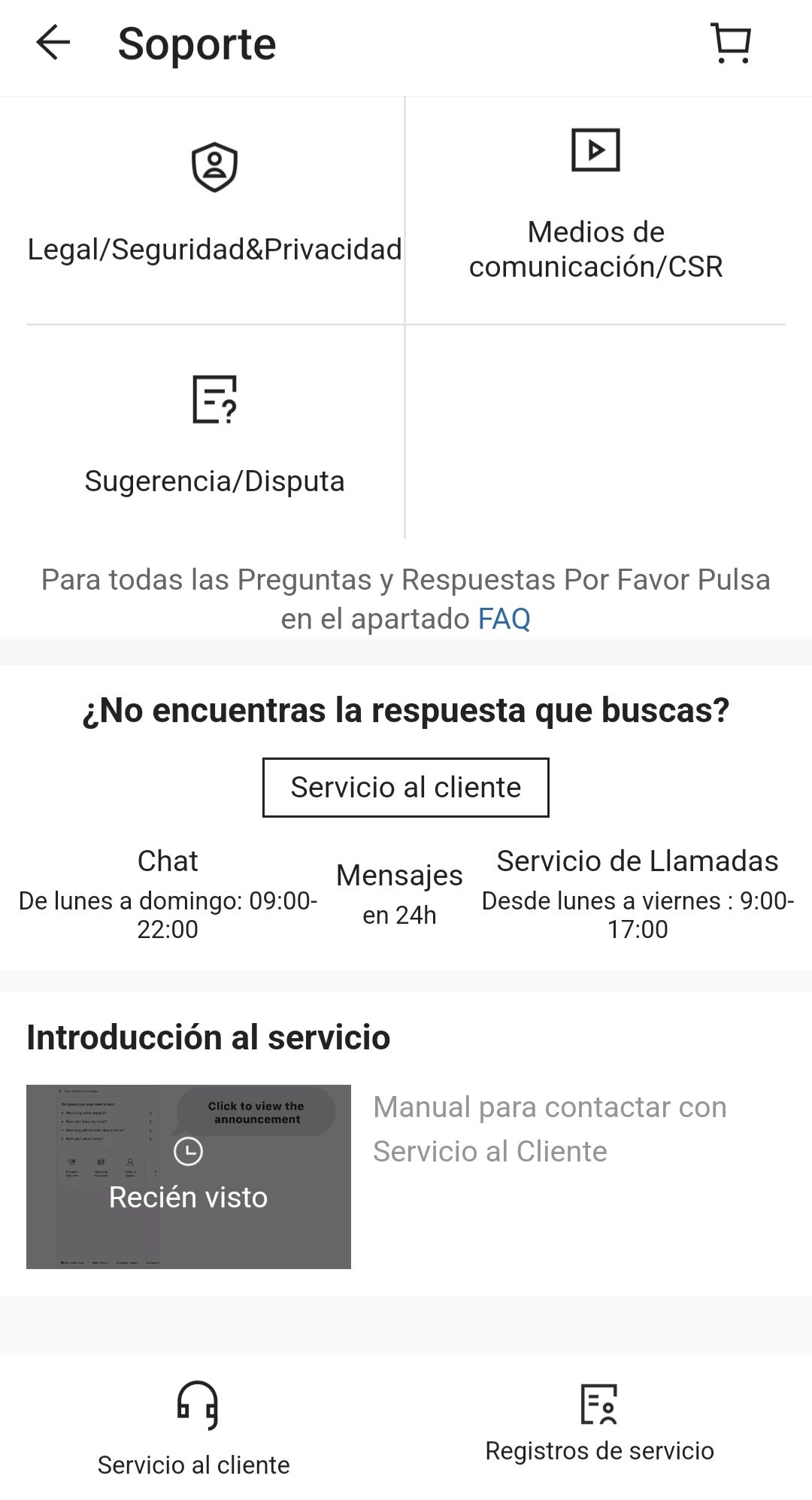Go back from the Soporte page

tap(53, 42)
